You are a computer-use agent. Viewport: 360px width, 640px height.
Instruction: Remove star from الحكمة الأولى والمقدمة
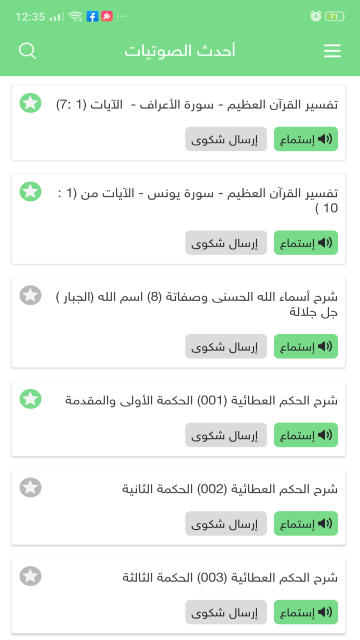tap(31, 399)
